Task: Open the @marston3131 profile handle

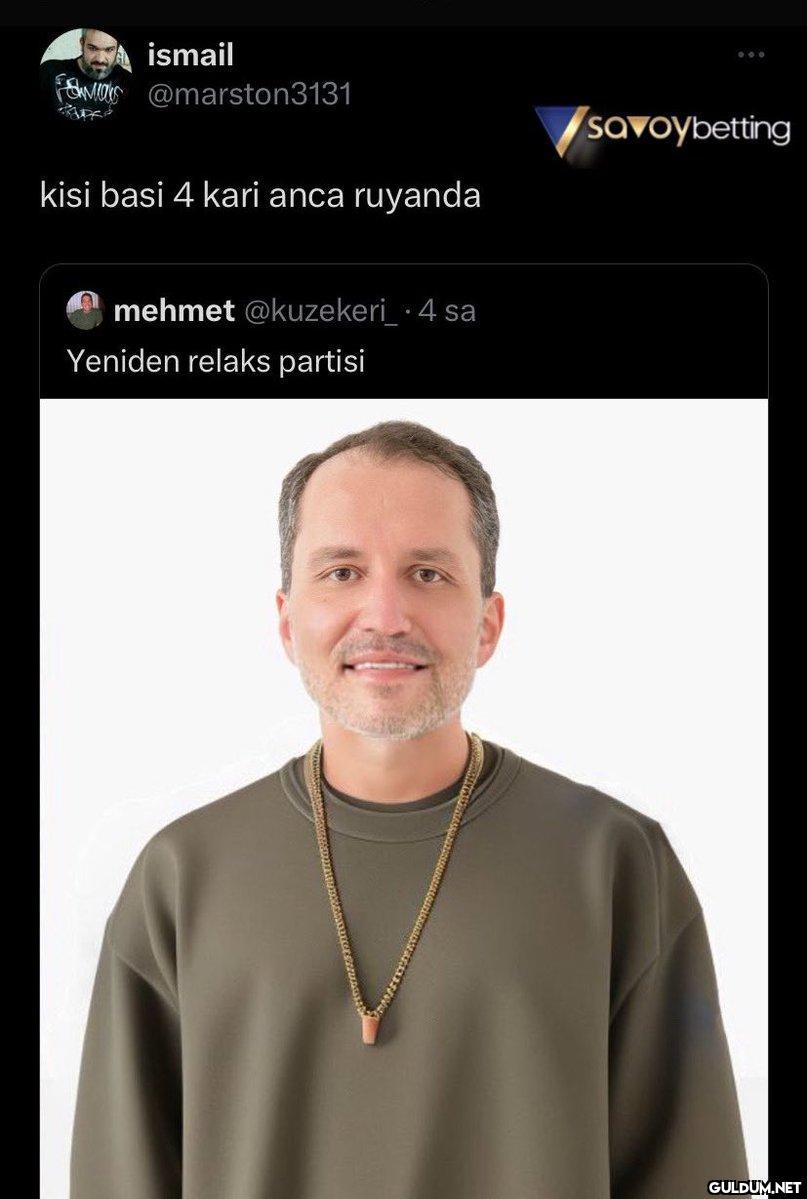Action: click(x=249, y=95)
